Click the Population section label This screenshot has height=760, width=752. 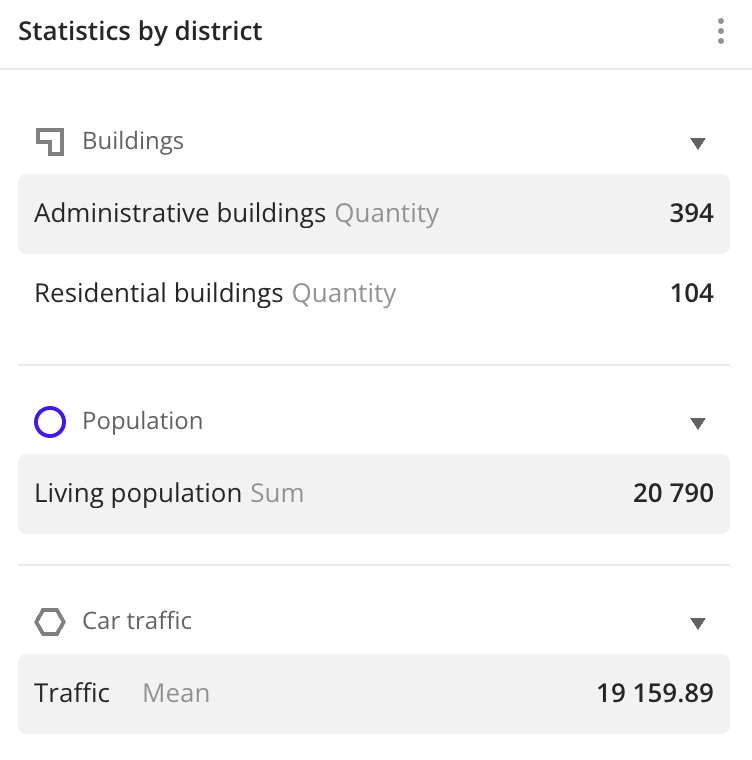[142, 421]
